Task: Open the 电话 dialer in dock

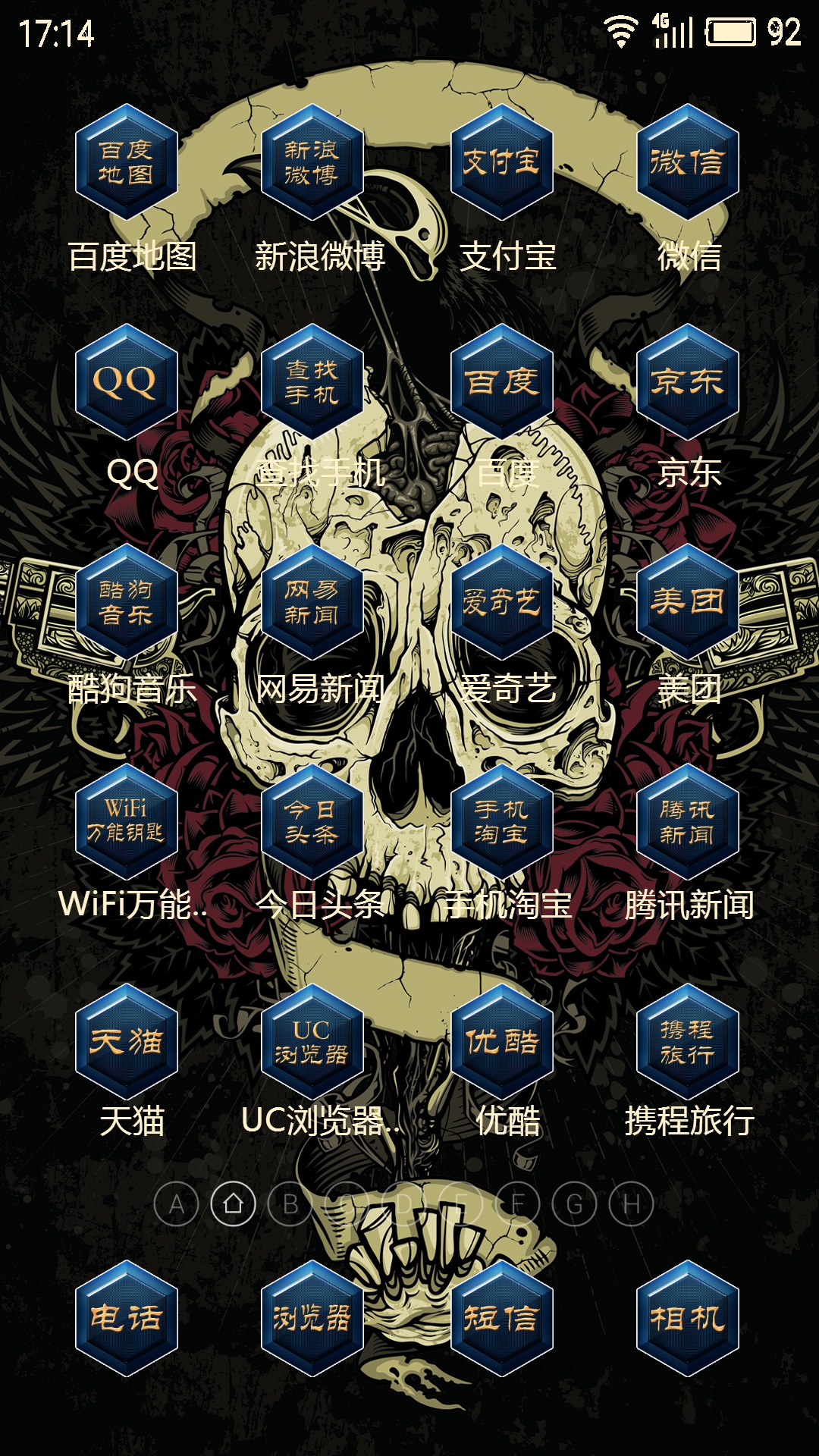Action: pyautogui.click(x=127, y=1318)
